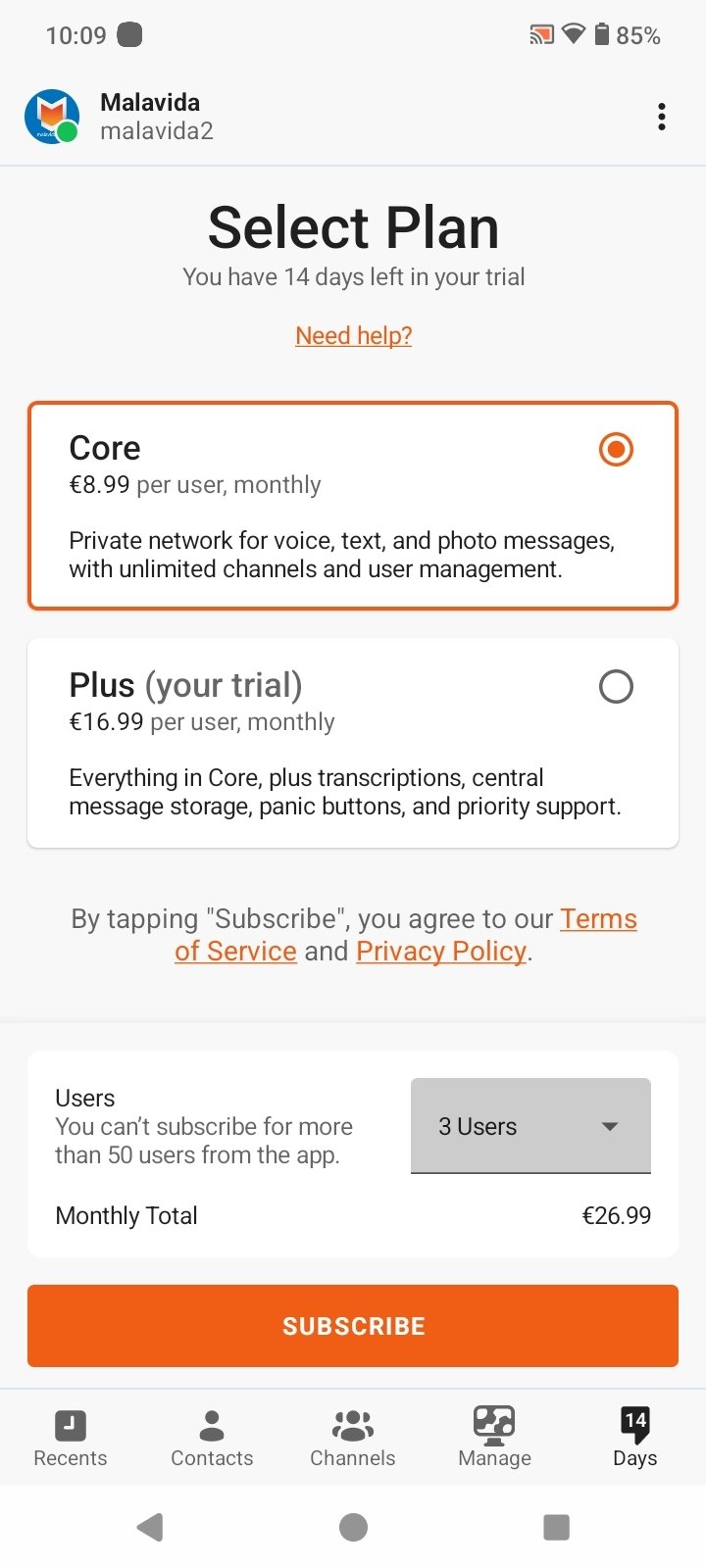The width and height of the screenshot is (706, 1568).
Task: Select the Core plan radio button
Action: pos(616,450)
